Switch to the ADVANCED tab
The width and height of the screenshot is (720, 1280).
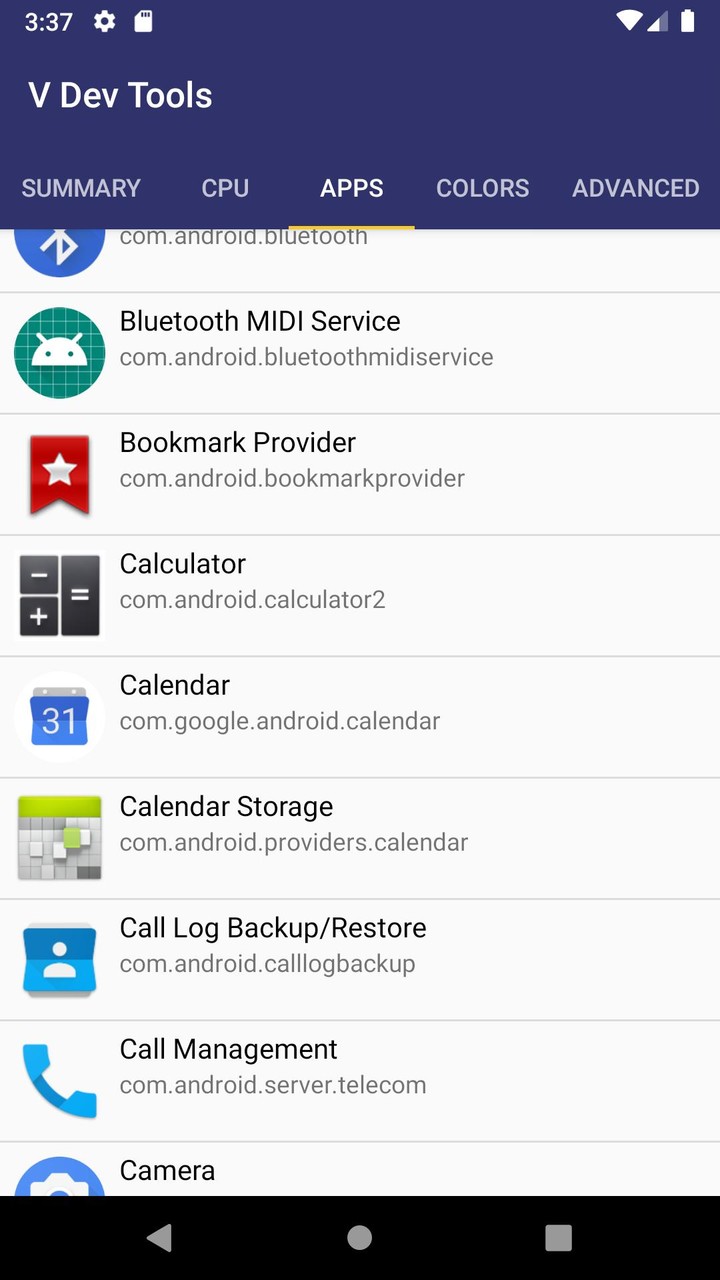(x=636, y=188)
